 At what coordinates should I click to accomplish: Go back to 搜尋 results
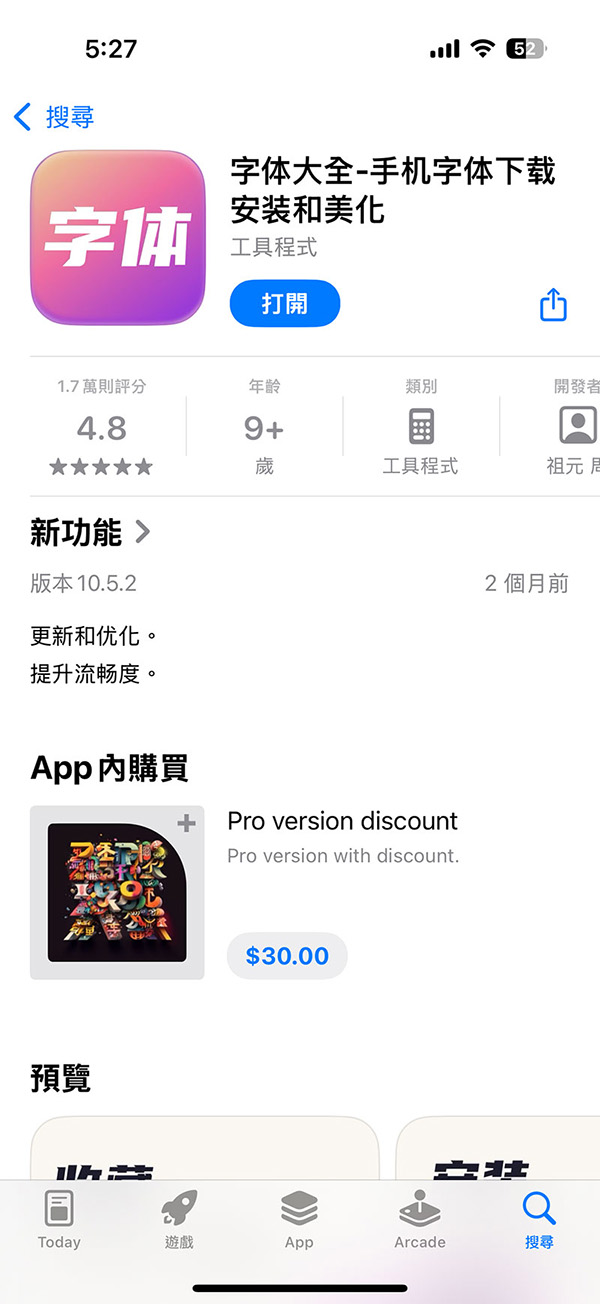click(x=55, y=117)
